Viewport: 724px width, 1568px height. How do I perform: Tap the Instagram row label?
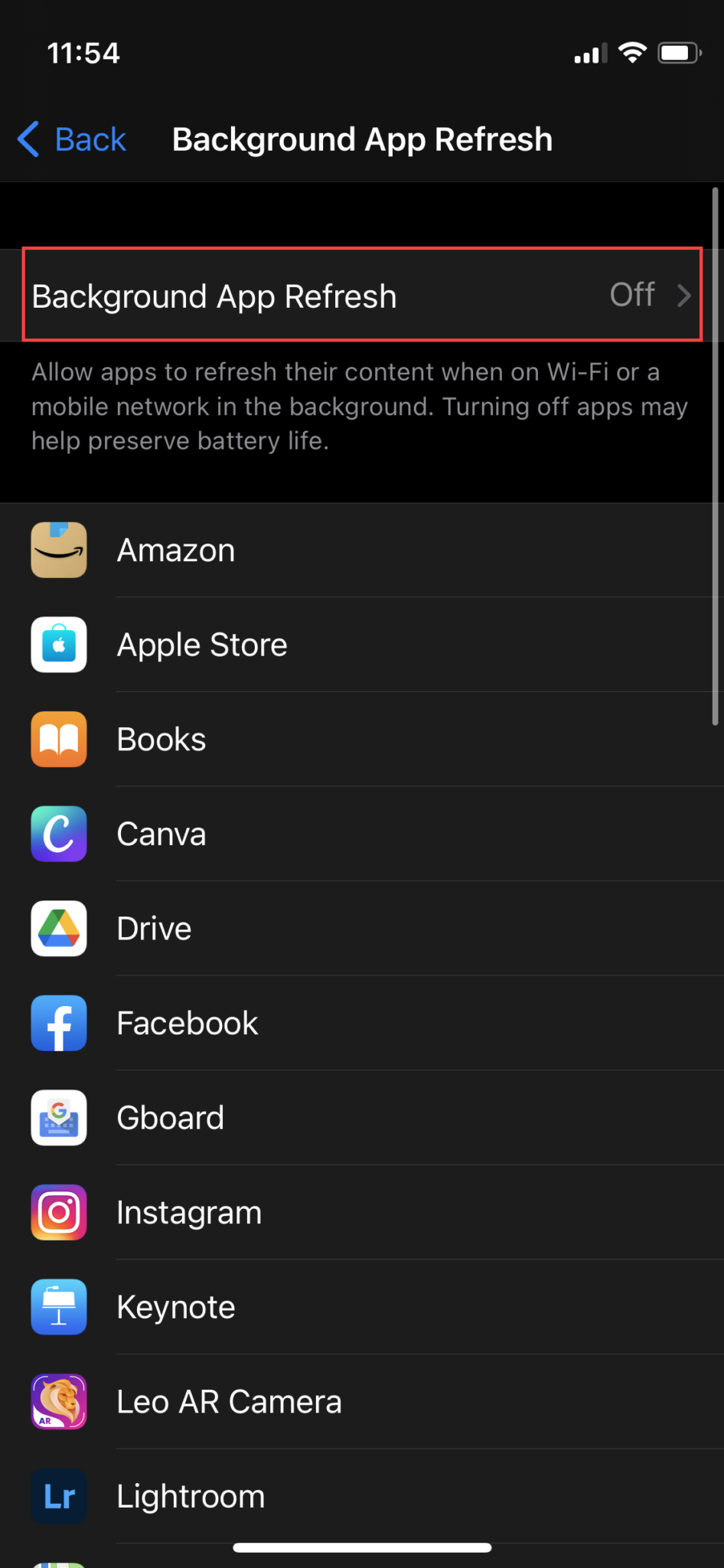coord(188,1212)
